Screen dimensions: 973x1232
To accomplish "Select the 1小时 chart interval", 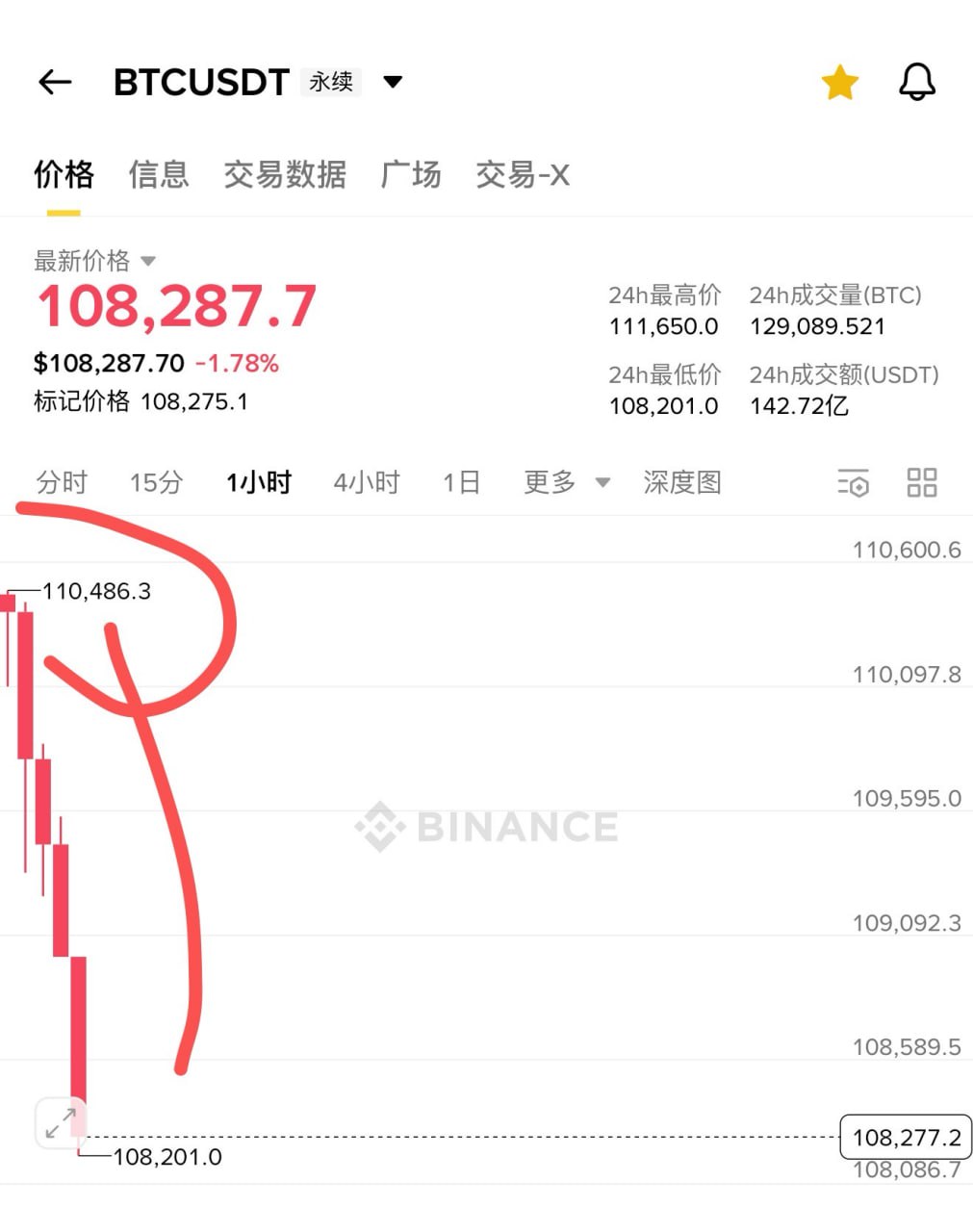I will coord(259,482).
